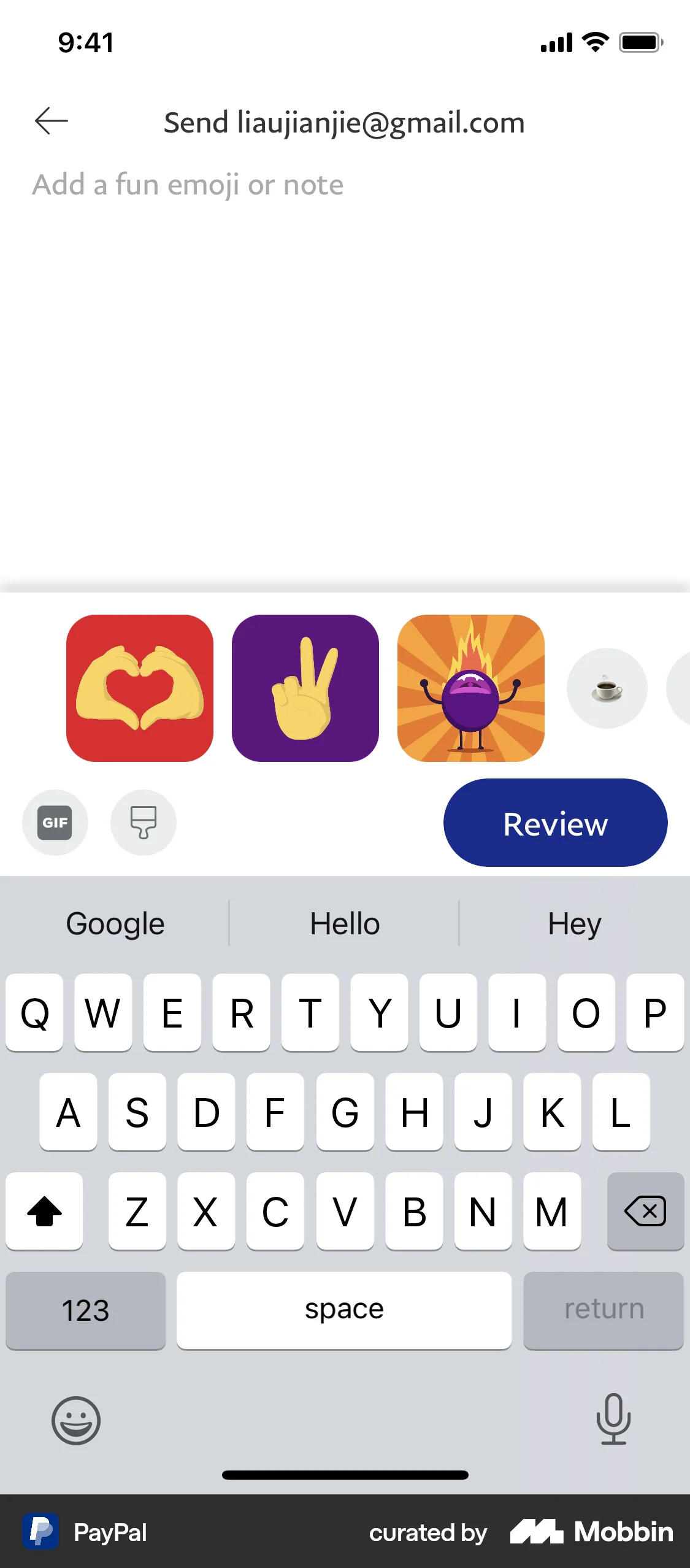Tap the Review button

(x=555, y=823)
